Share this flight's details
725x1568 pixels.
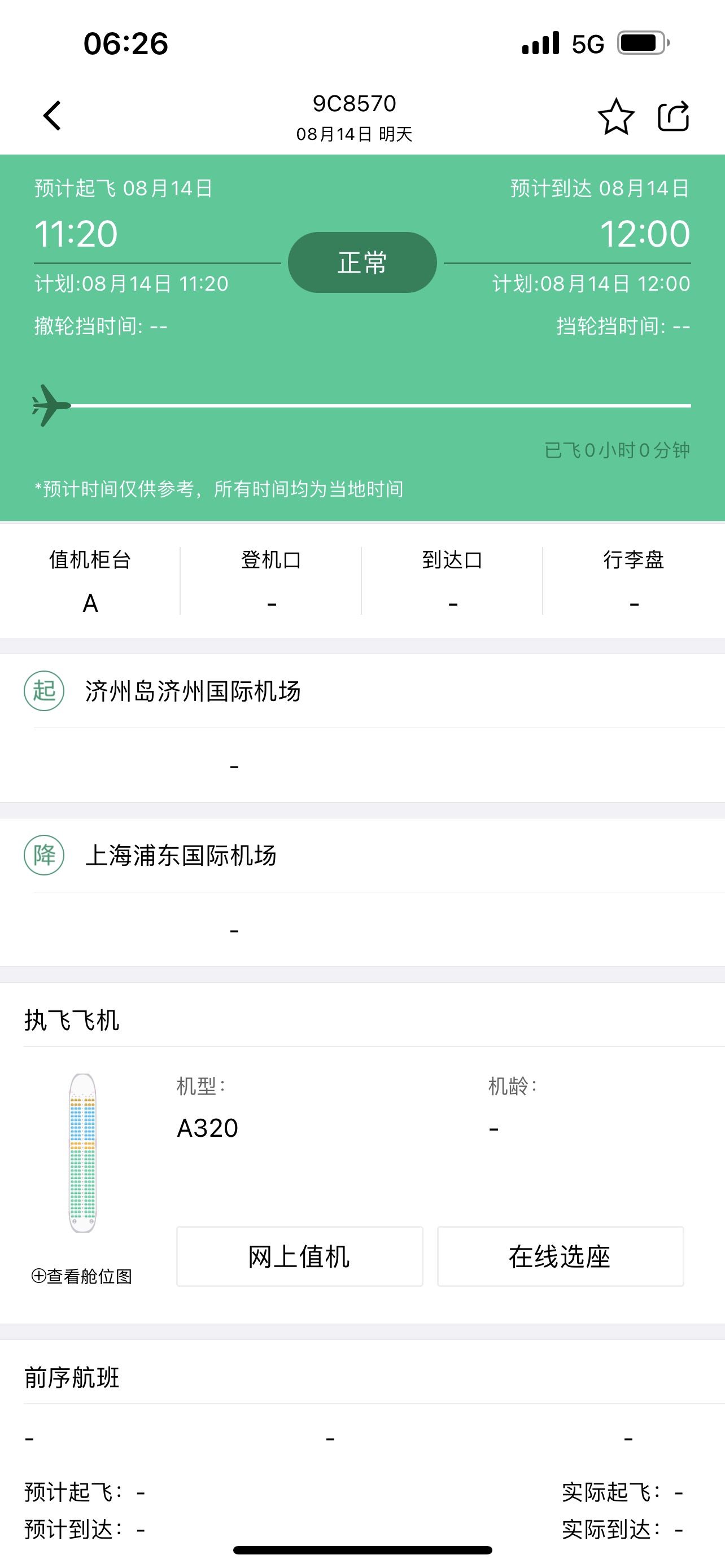click(673, 116)
